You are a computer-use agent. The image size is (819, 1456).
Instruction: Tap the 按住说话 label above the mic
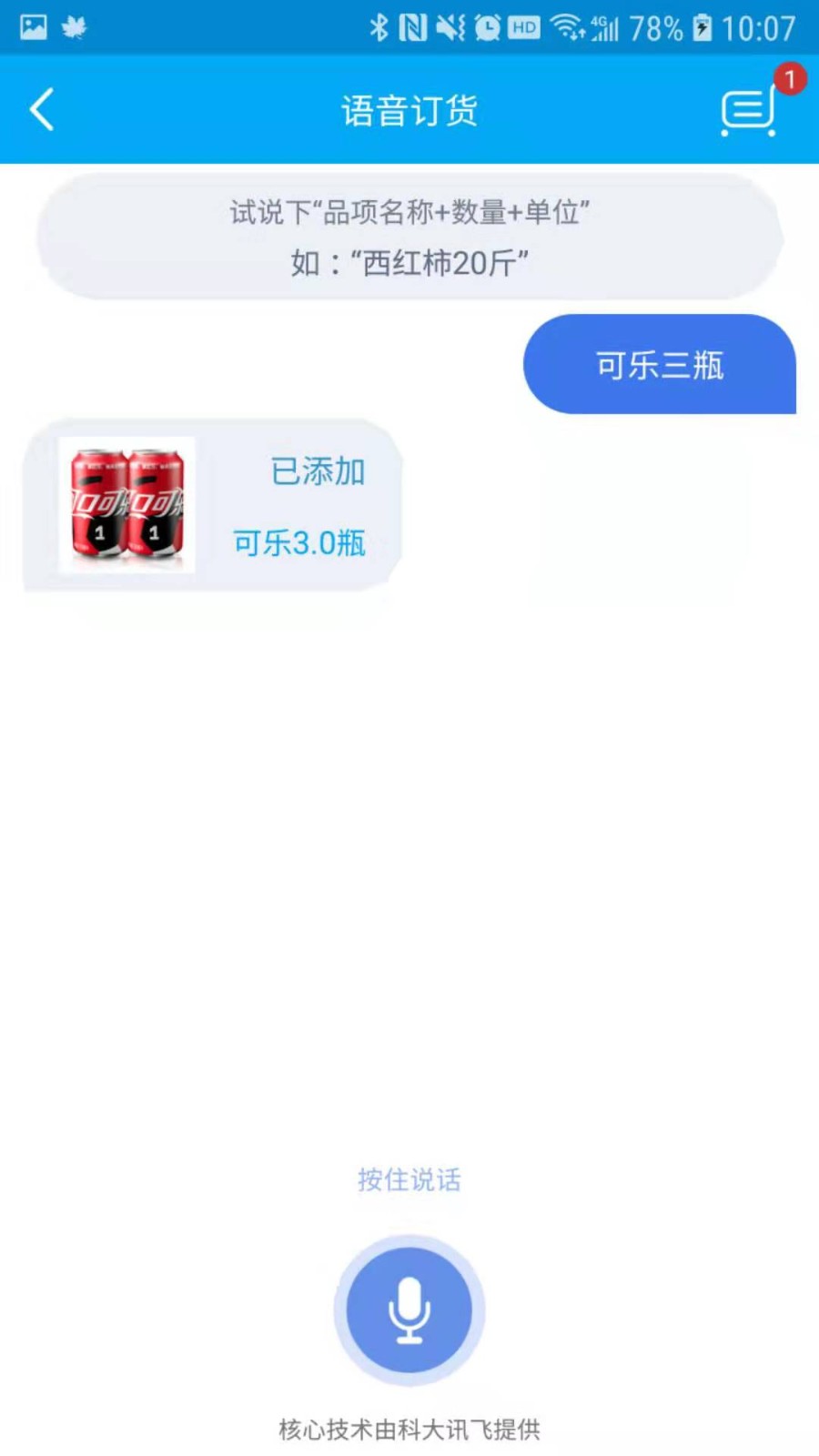tap(409, 1179)
